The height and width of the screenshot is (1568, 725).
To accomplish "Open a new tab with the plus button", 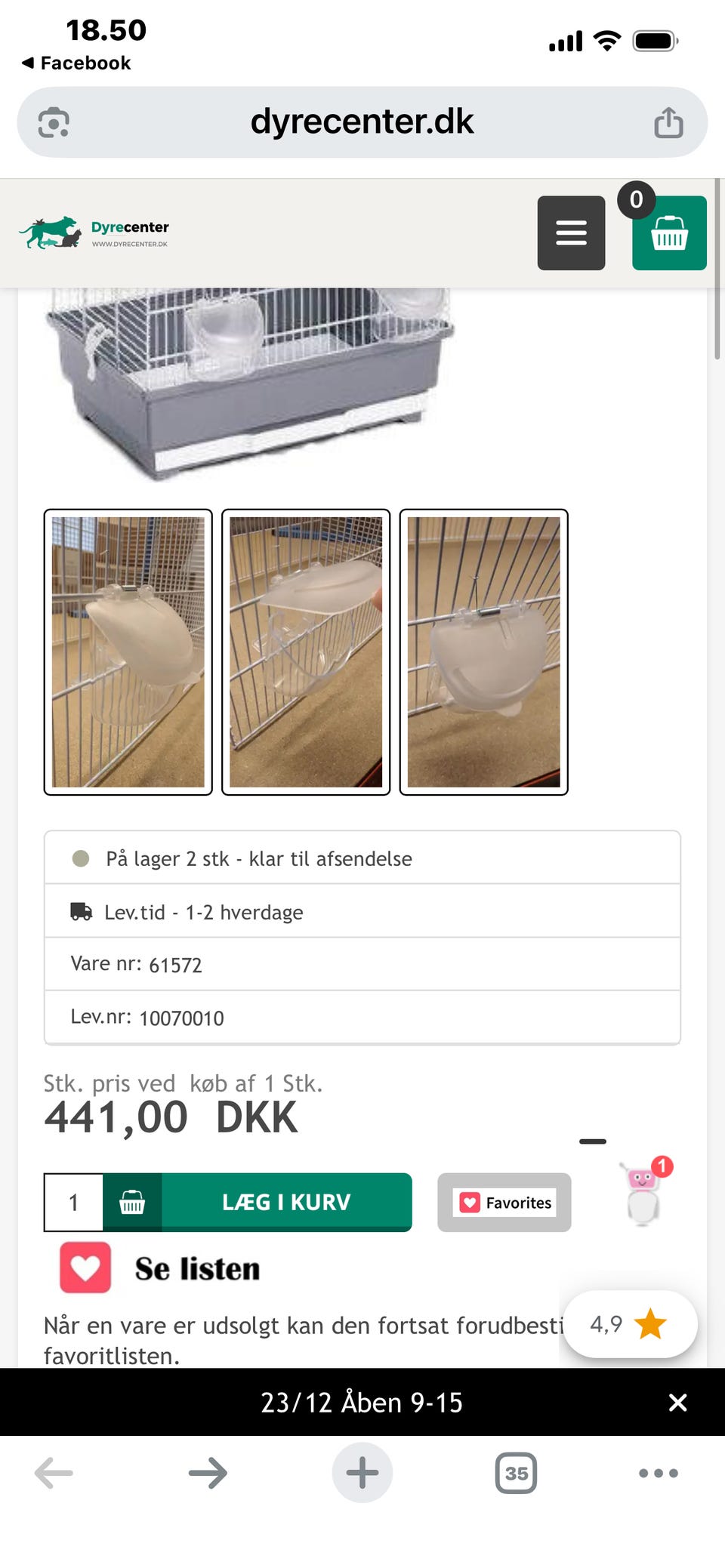I will coord(362,1472).
